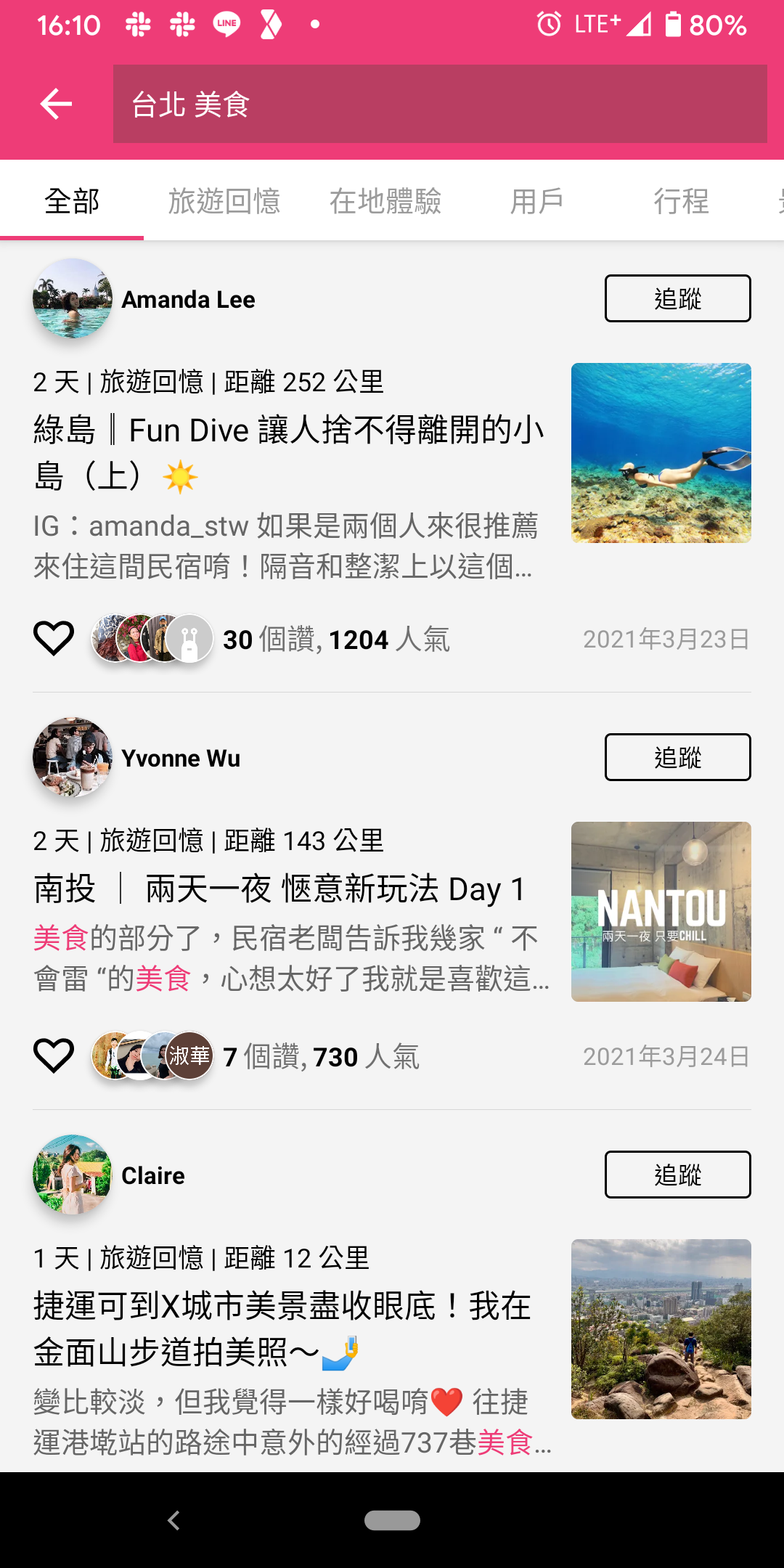Select the 全部 tab
Image resolution: width=784 pixels, height=1568 pixels.
point(73,201)
